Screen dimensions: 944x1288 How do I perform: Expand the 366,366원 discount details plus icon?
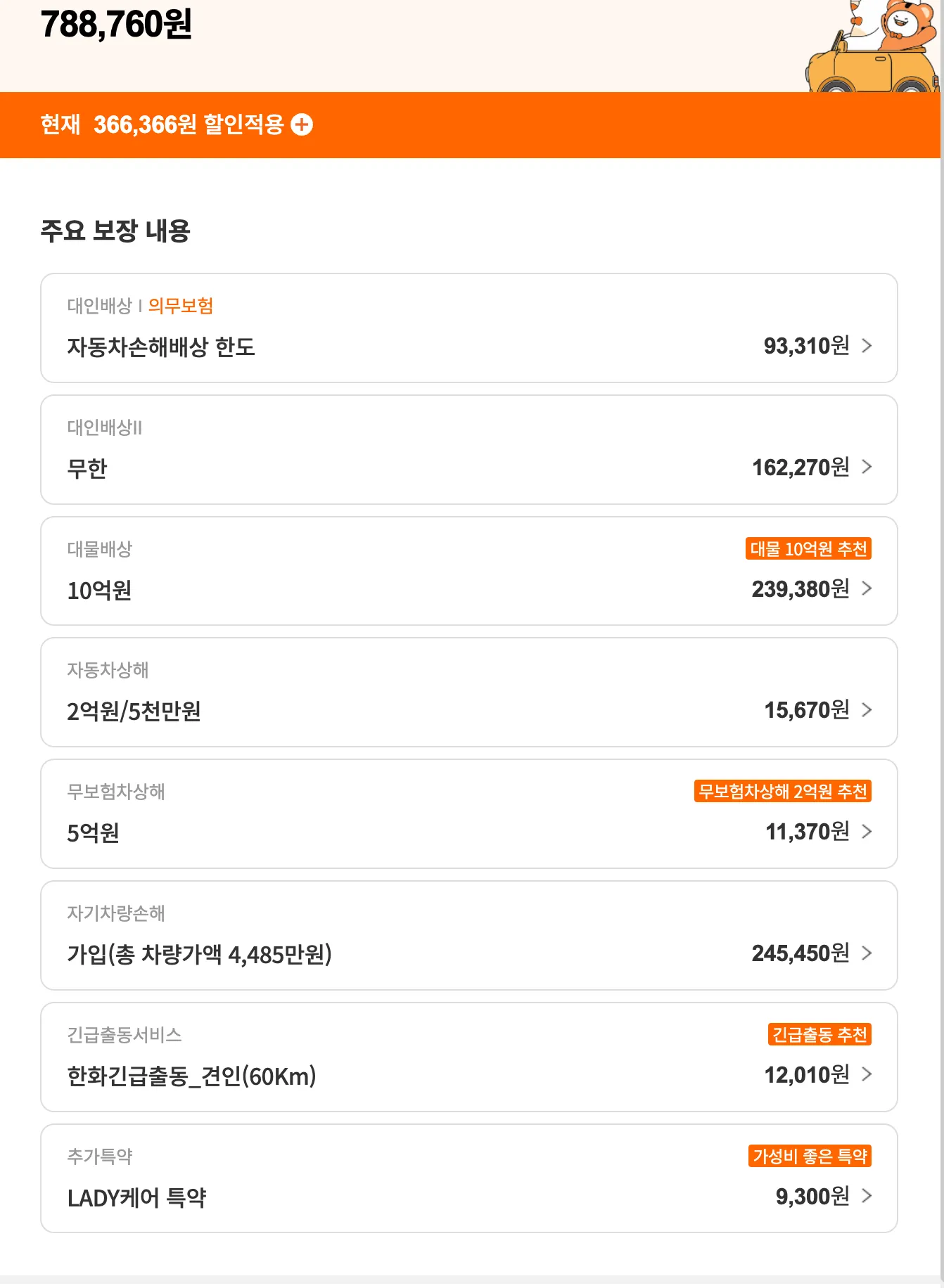[x=302, y=126]
